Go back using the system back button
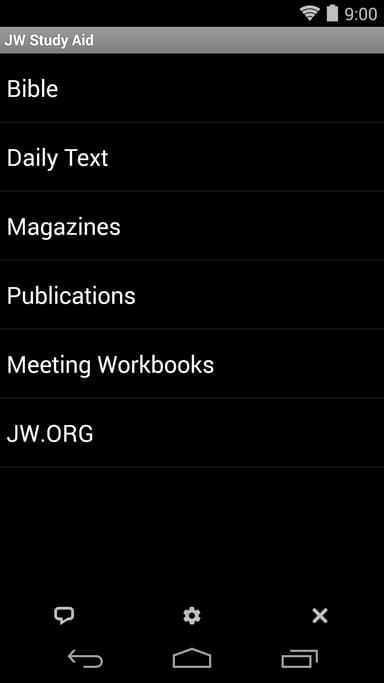This screenshot has width=384, height=683. coord(85,659)
